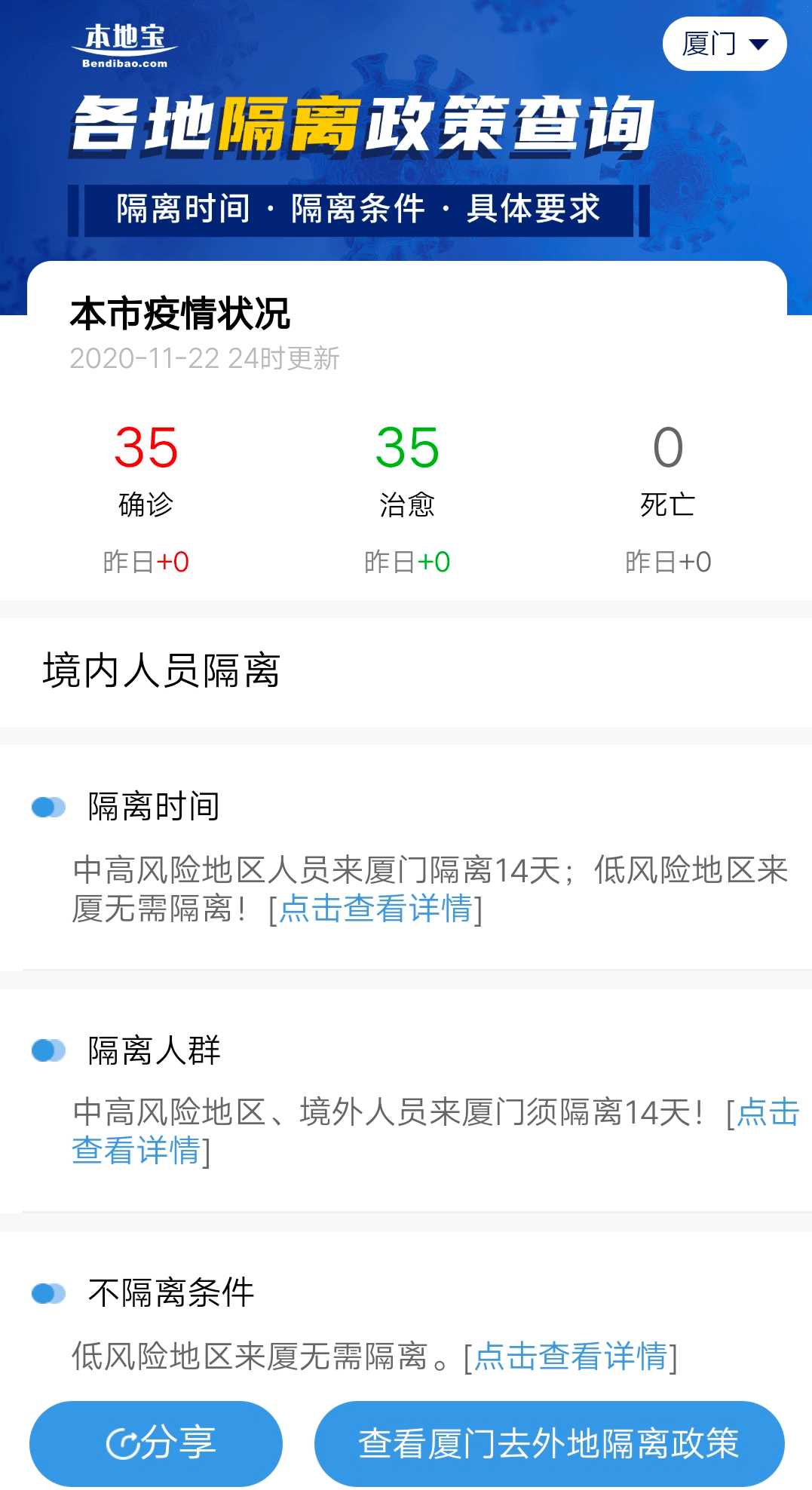
Task: Toggle the switch beside 隔离人群
Action: pos(47,1052)
